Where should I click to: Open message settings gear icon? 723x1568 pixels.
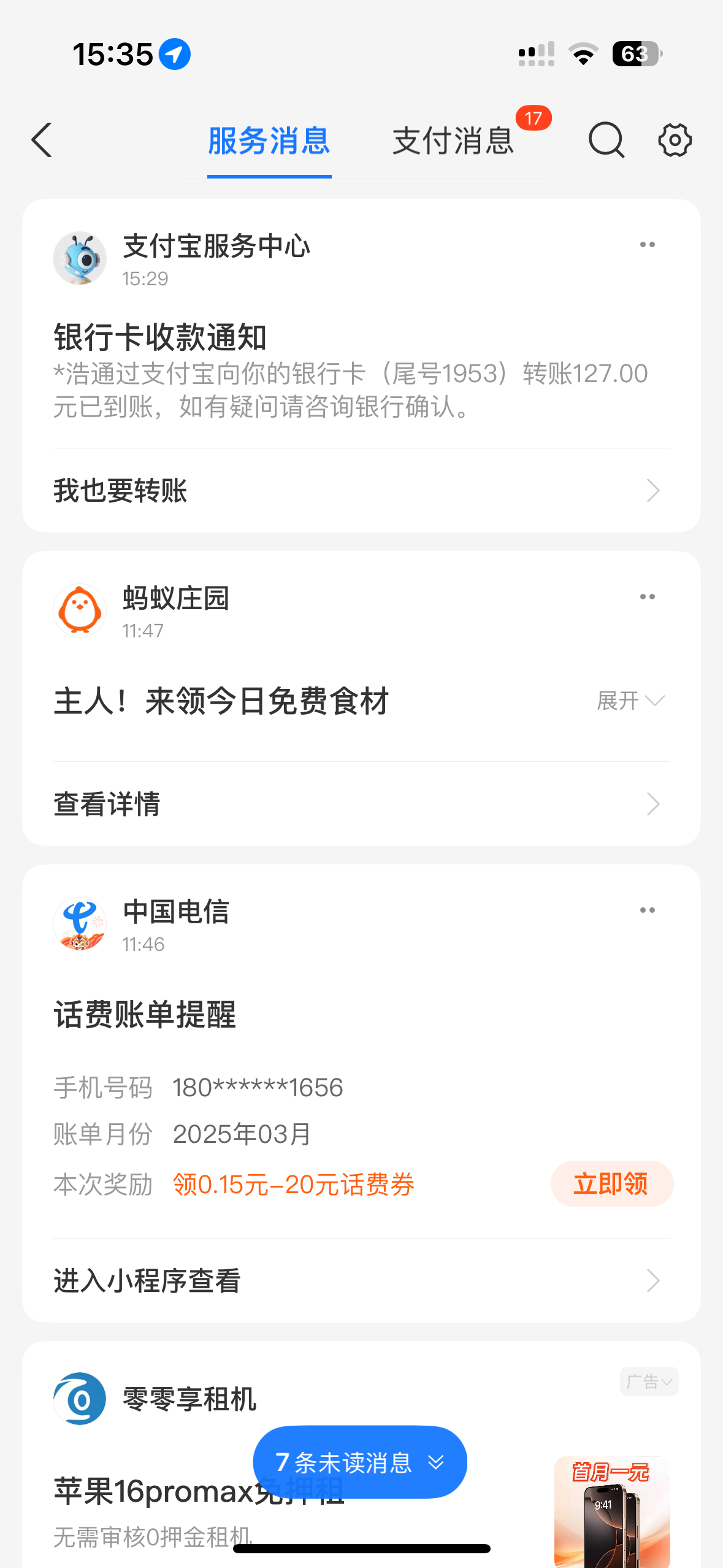point(675,140)
